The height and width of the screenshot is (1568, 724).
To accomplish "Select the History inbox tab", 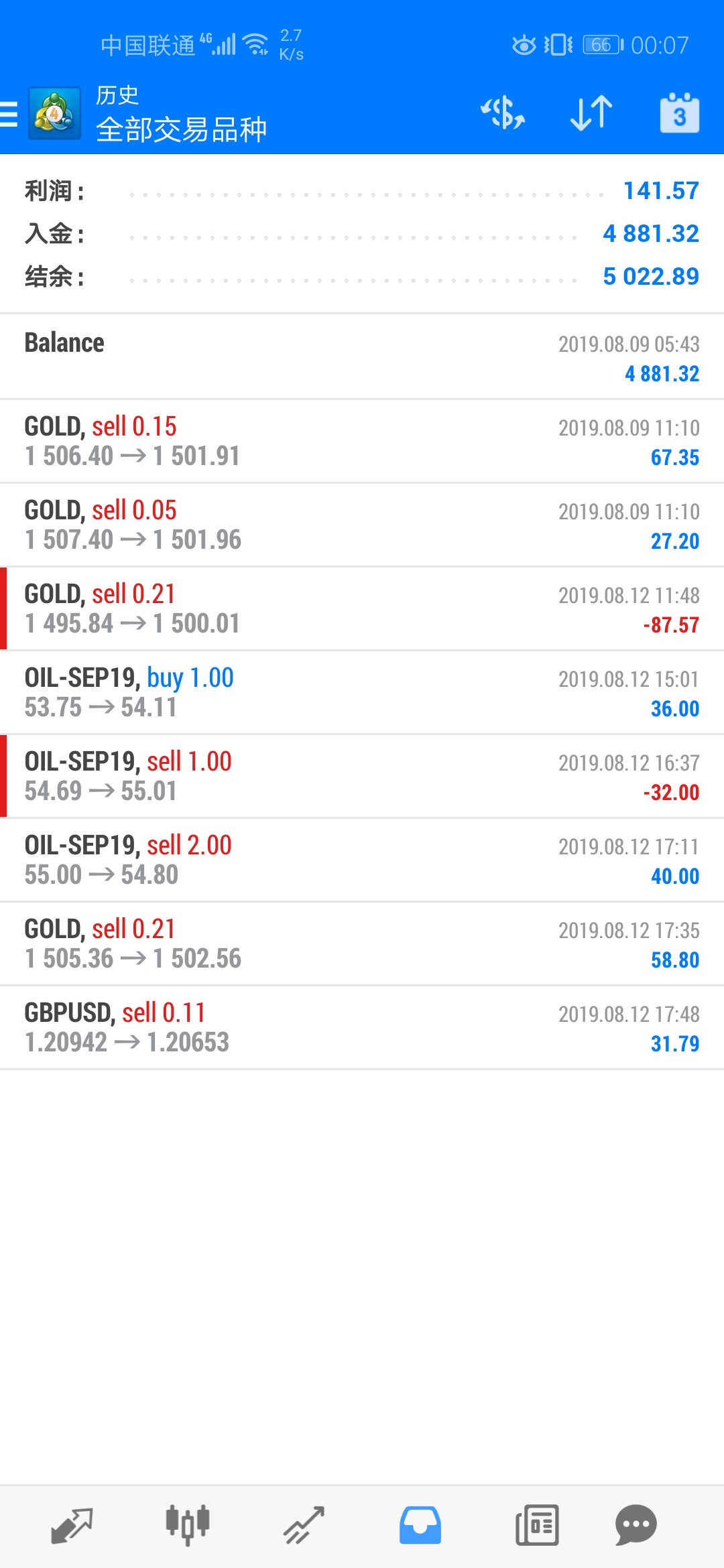I will point(420,1526).
